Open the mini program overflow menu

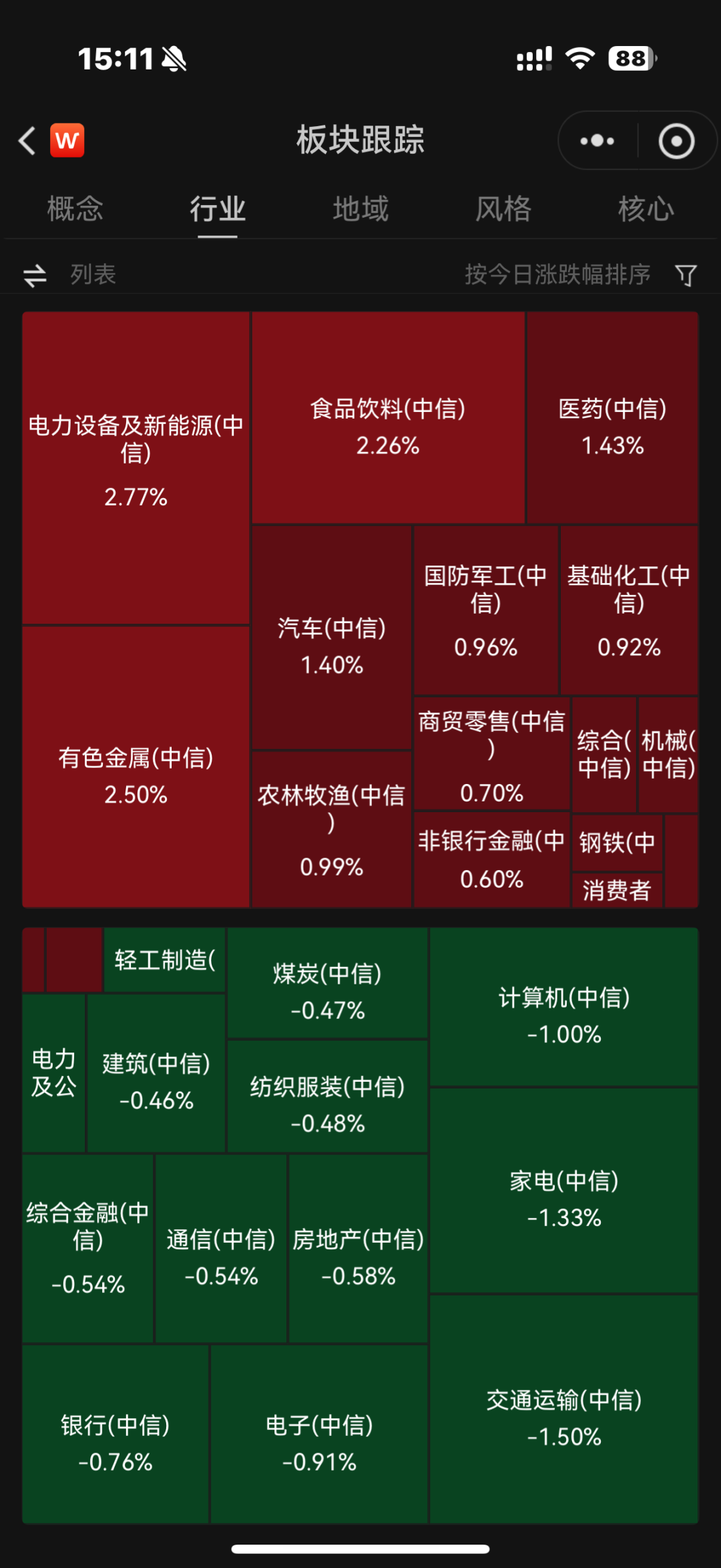(597, 141)
